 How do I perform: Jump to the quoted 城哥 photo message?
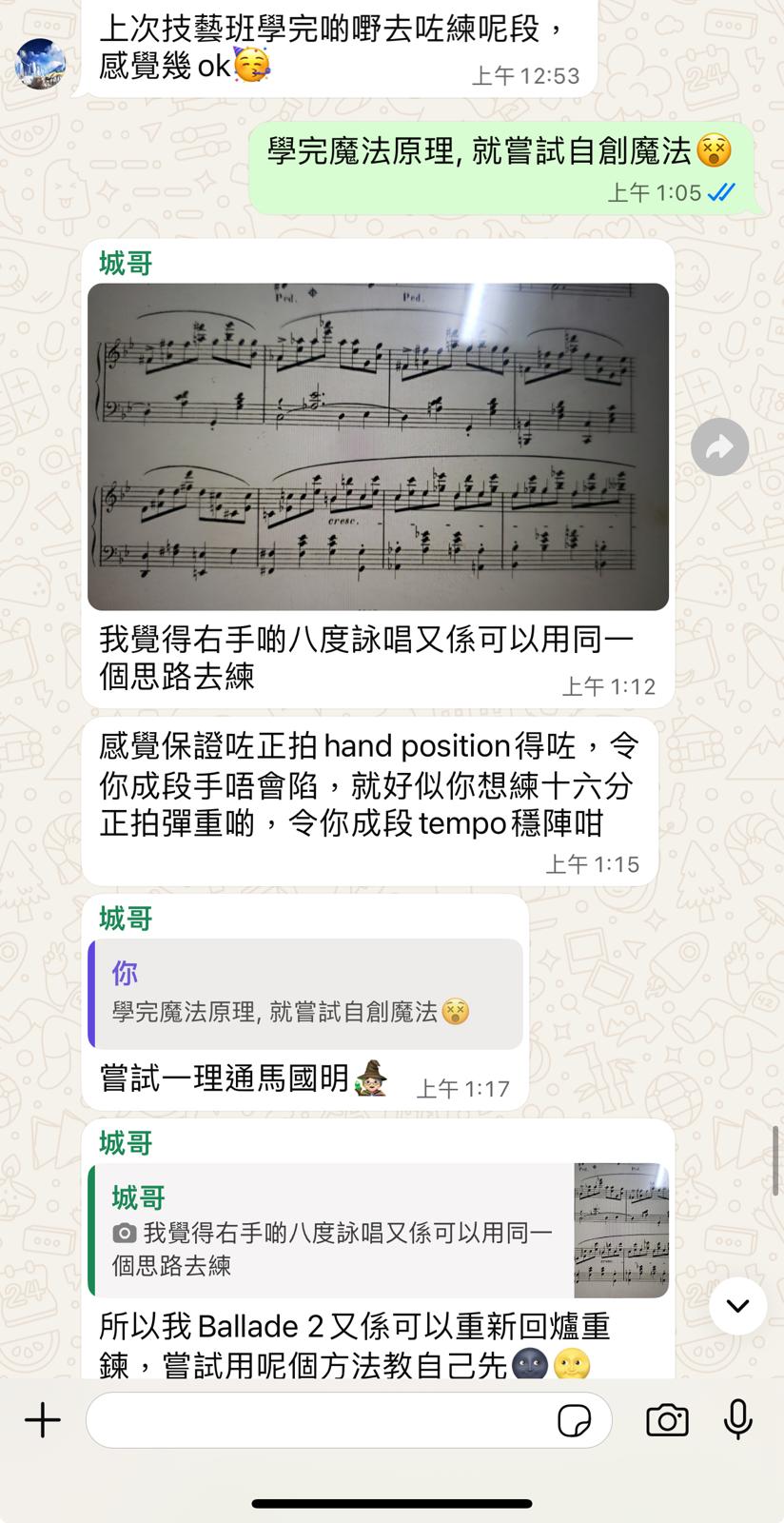coord(378,1230)
